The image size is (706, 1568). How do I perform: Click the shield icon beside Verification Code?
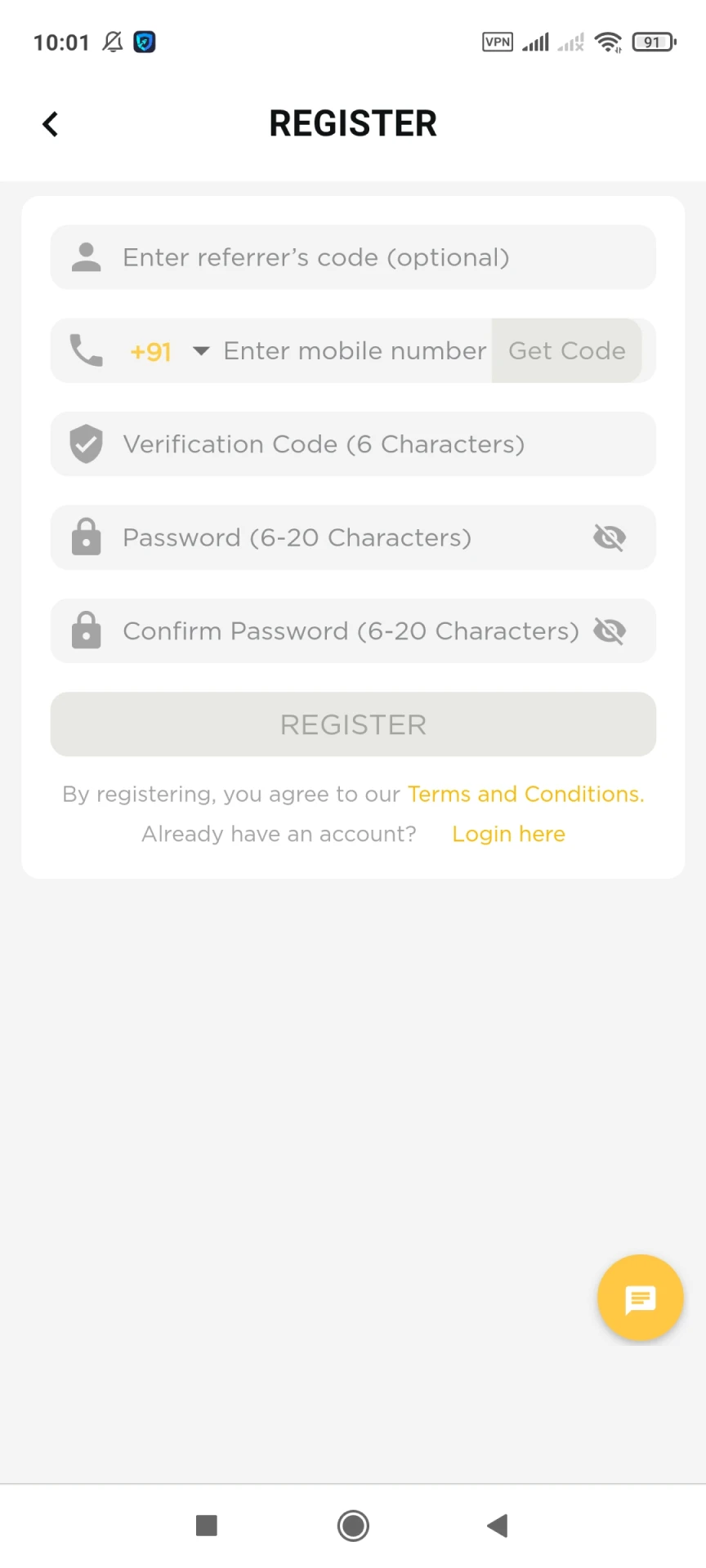tap(86, 443)
